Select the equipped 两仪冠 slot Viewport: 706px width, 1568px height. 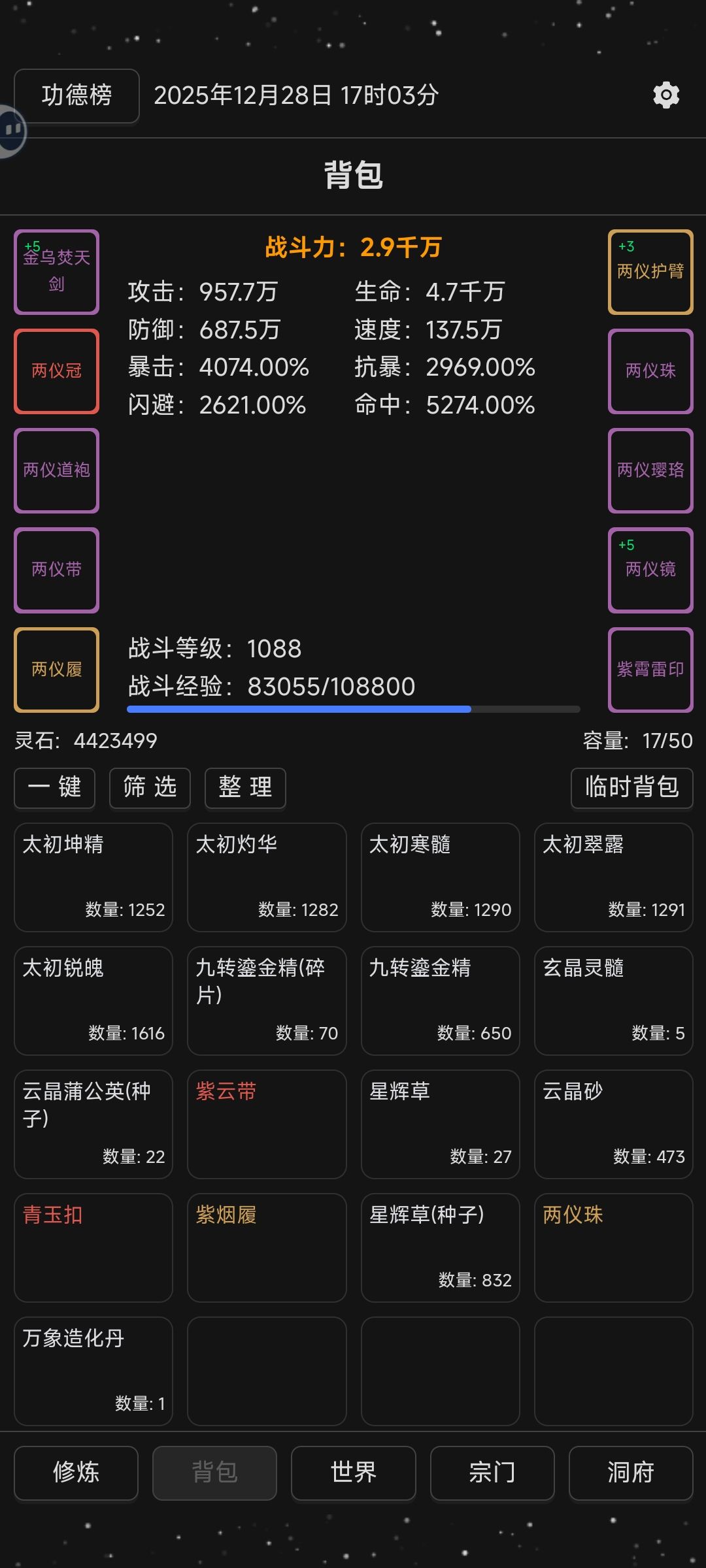(x=57, y=371)
